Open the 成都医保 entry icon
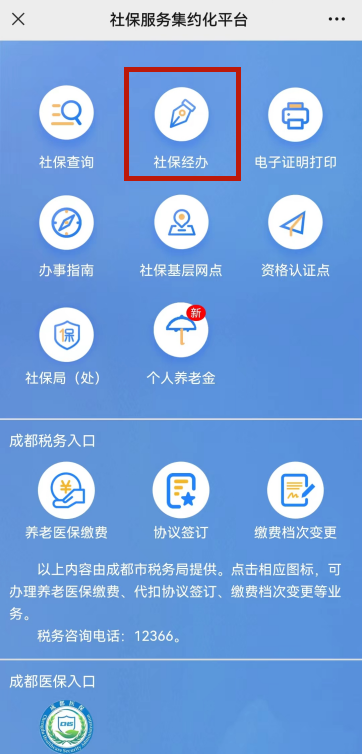Viewport: 362px width, 754px height. (66, 726)
